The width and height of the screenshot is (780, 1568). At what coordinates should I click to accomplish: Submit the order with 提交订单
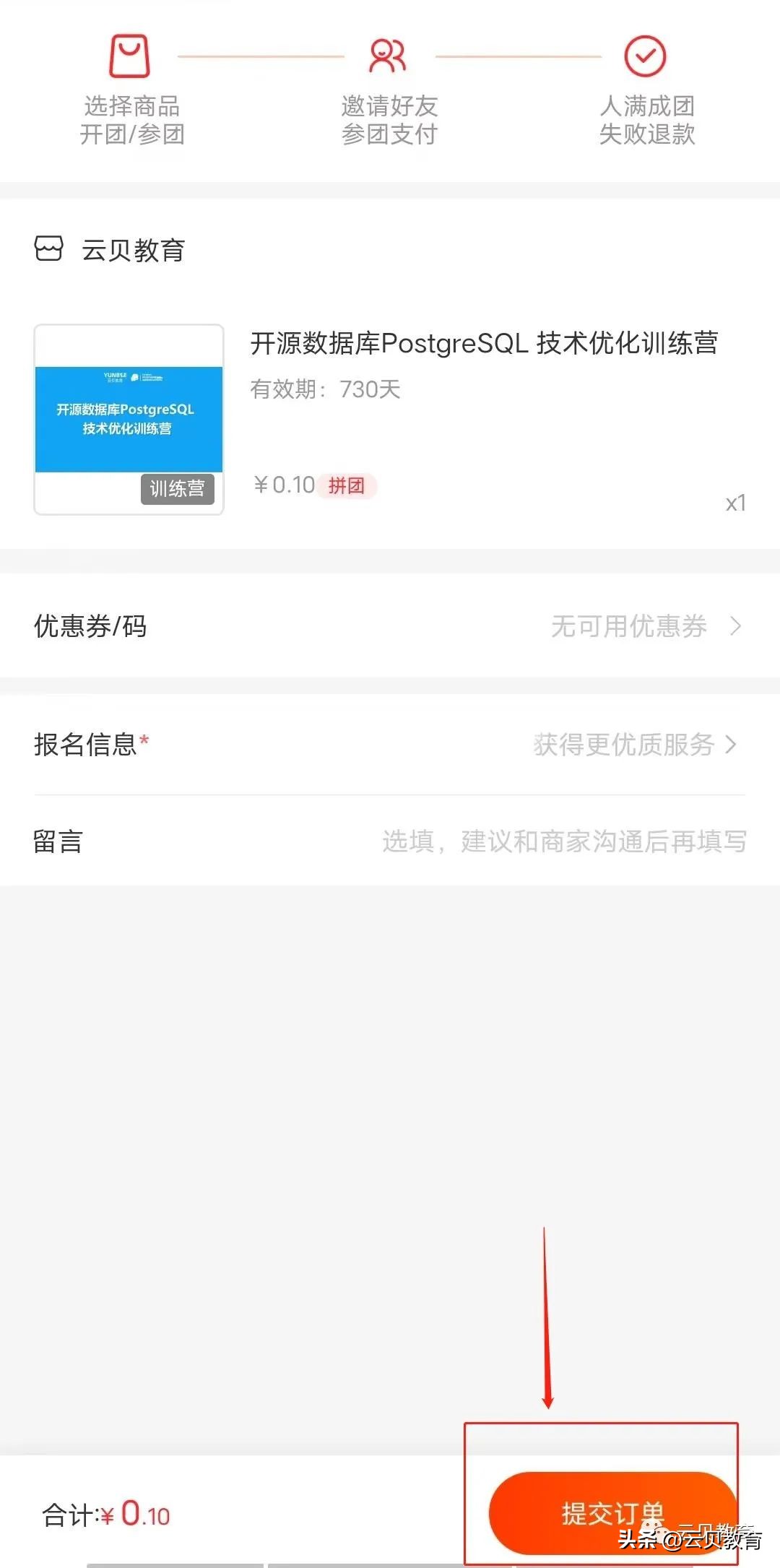coord(611,1512)
